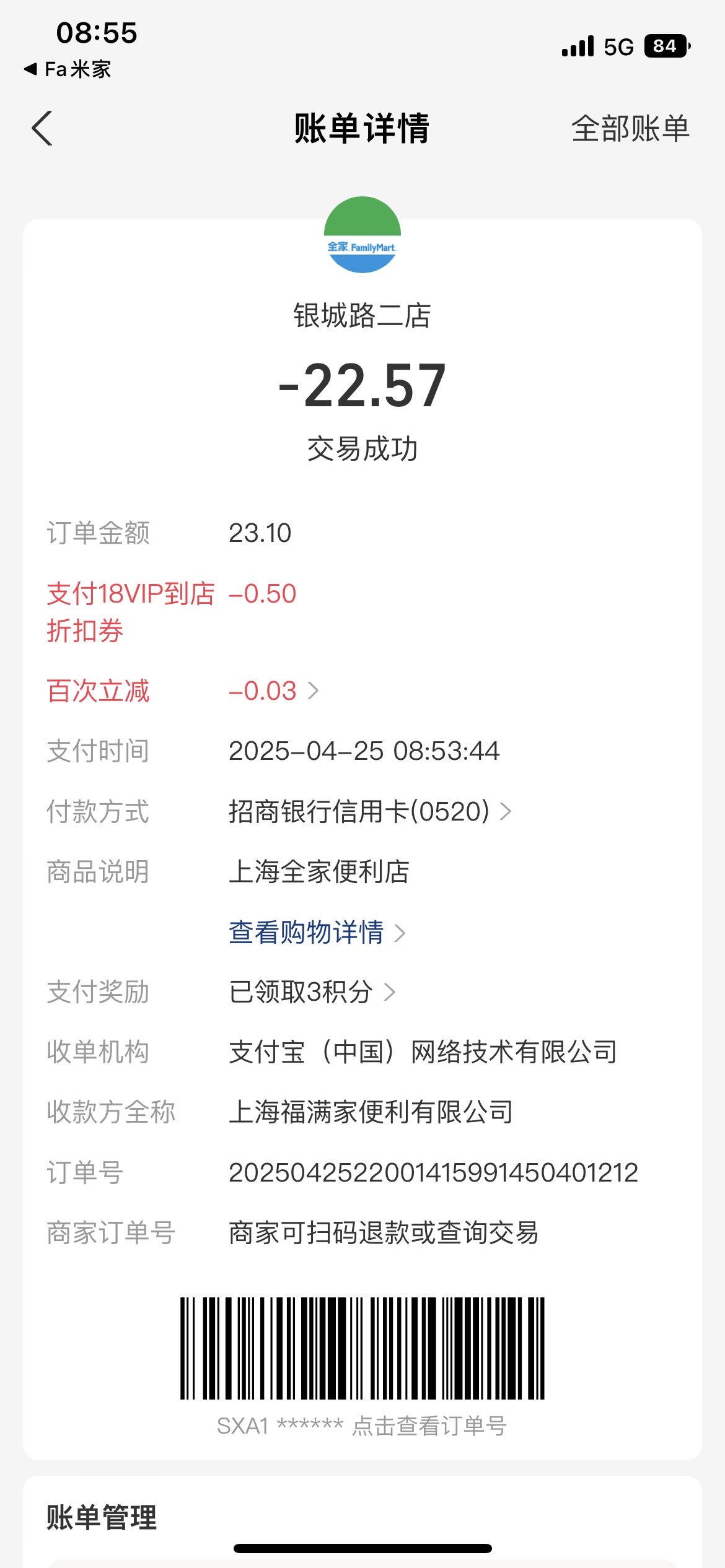Open 全部账单 in the header
725x1568 pixels.
[x=630, y=129]
